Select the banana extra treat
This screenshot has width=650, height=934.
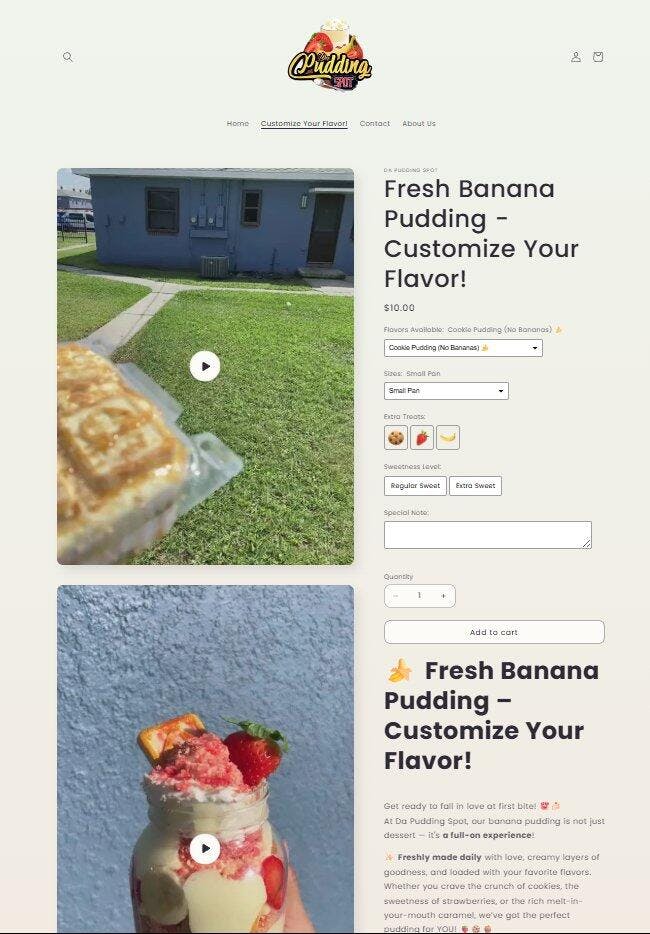coord(448,437)
